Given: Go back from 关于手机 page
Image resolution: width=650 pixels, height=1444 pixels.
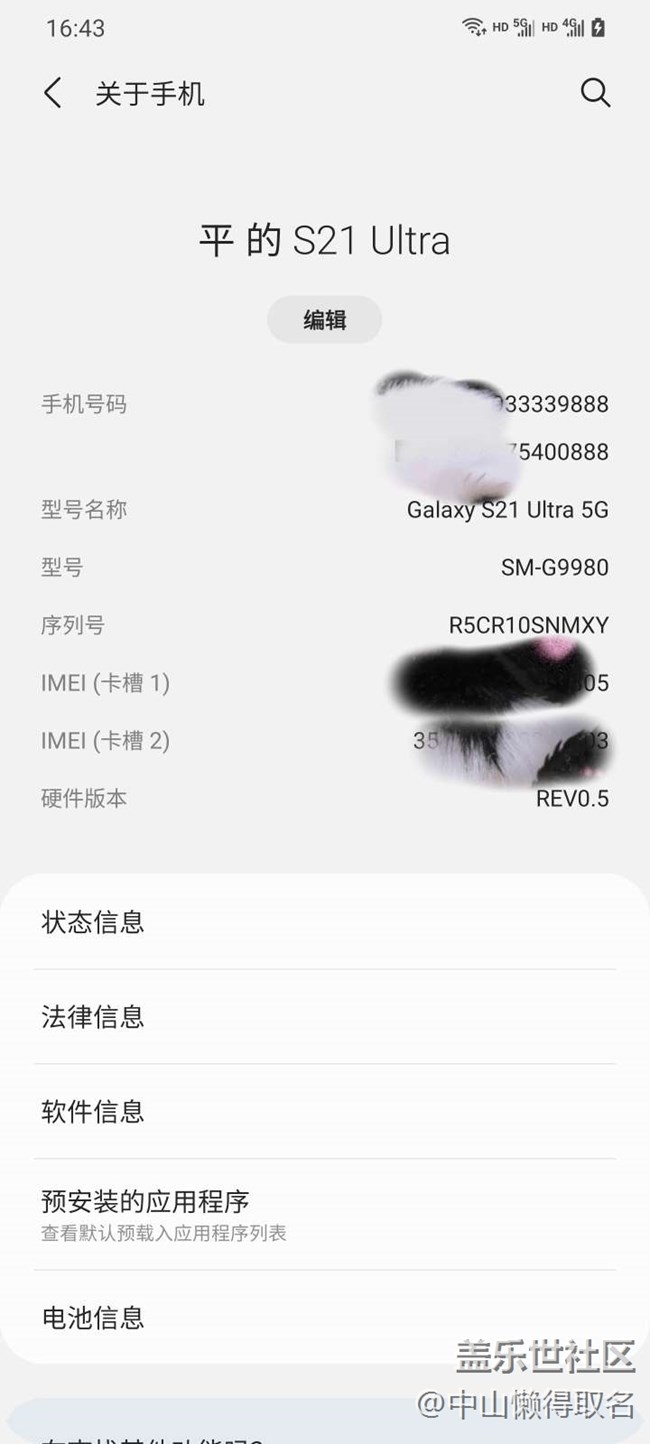Looking at the screenshot, I should [x=53, y=94].
